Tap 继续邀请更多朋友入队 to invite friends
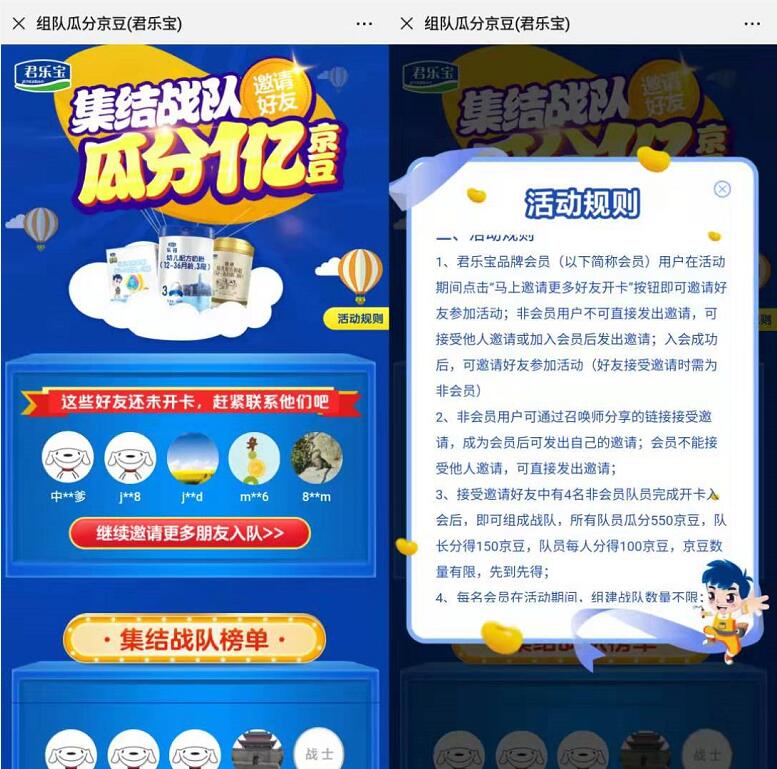The height and width of the screenshot is (769, 777). 190,533
